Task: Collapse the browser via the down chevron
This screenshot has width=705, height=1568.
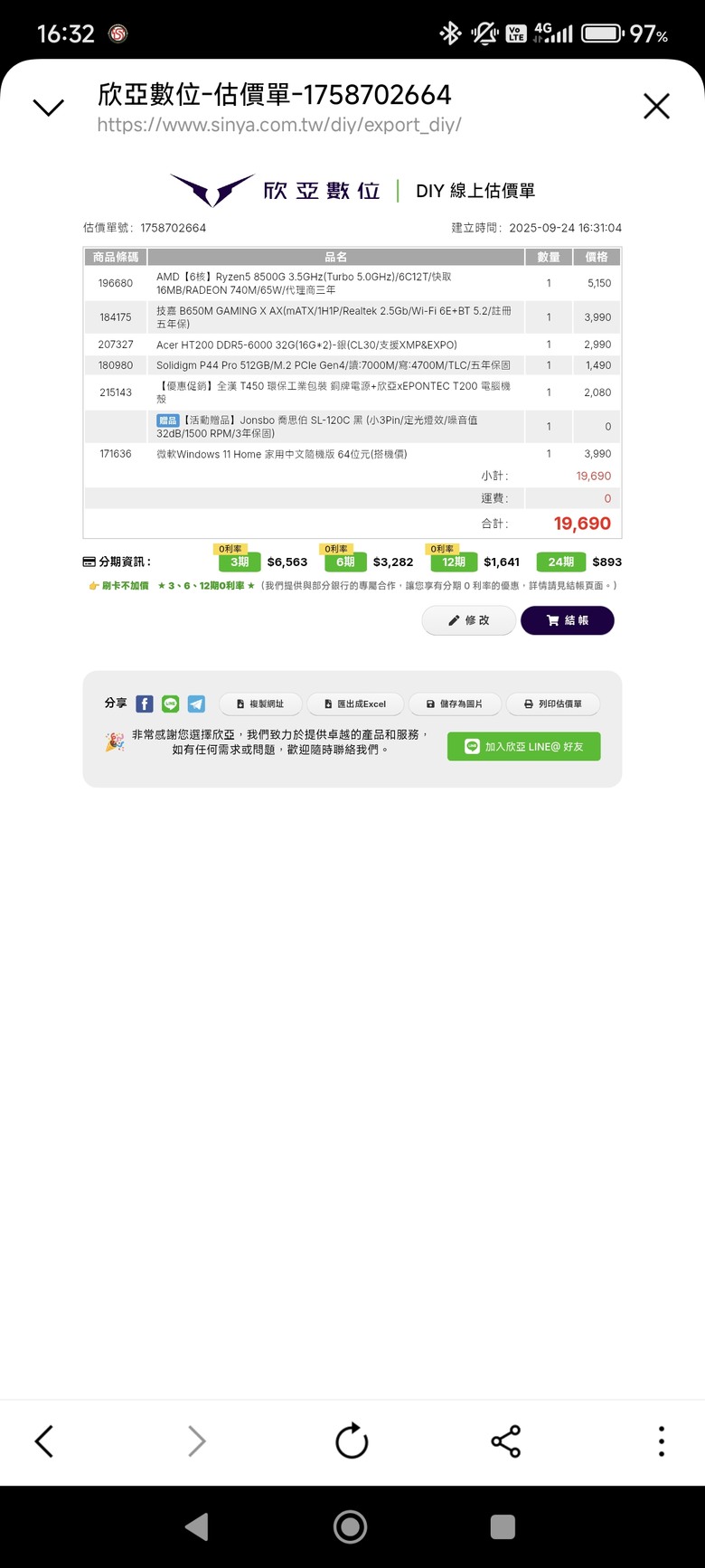Action: click(x=48, y=108)
